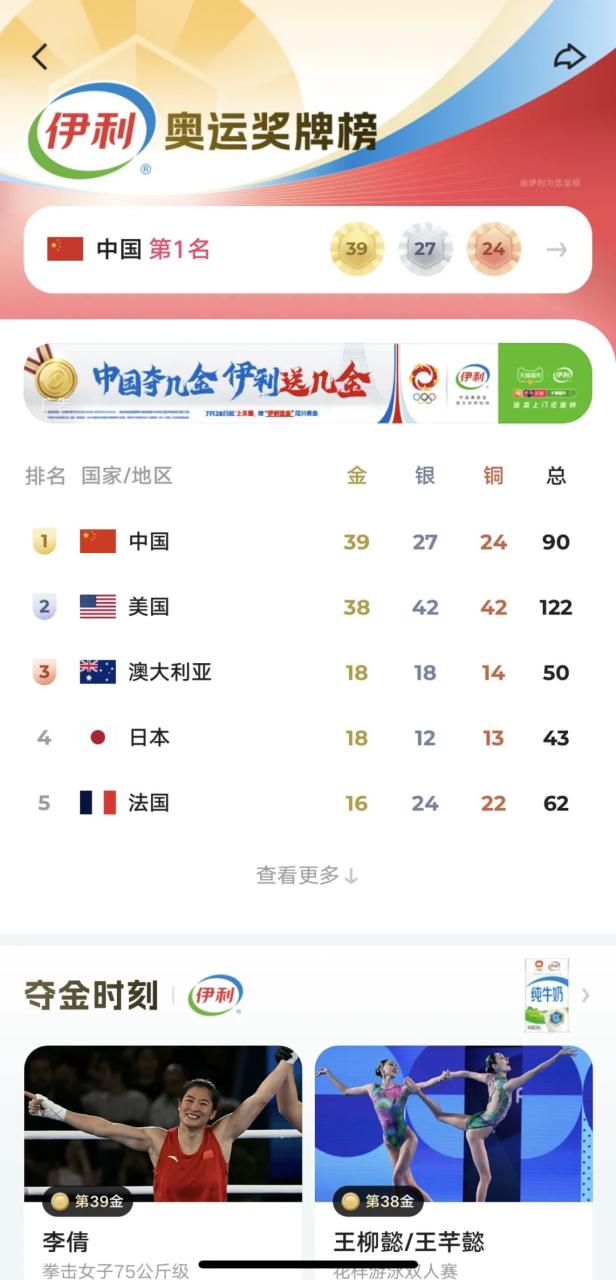Open 王柳懿/王芊懿's 38th gold medal card
Viewport: 616px width, 1280px height.
click(453, 1160)
